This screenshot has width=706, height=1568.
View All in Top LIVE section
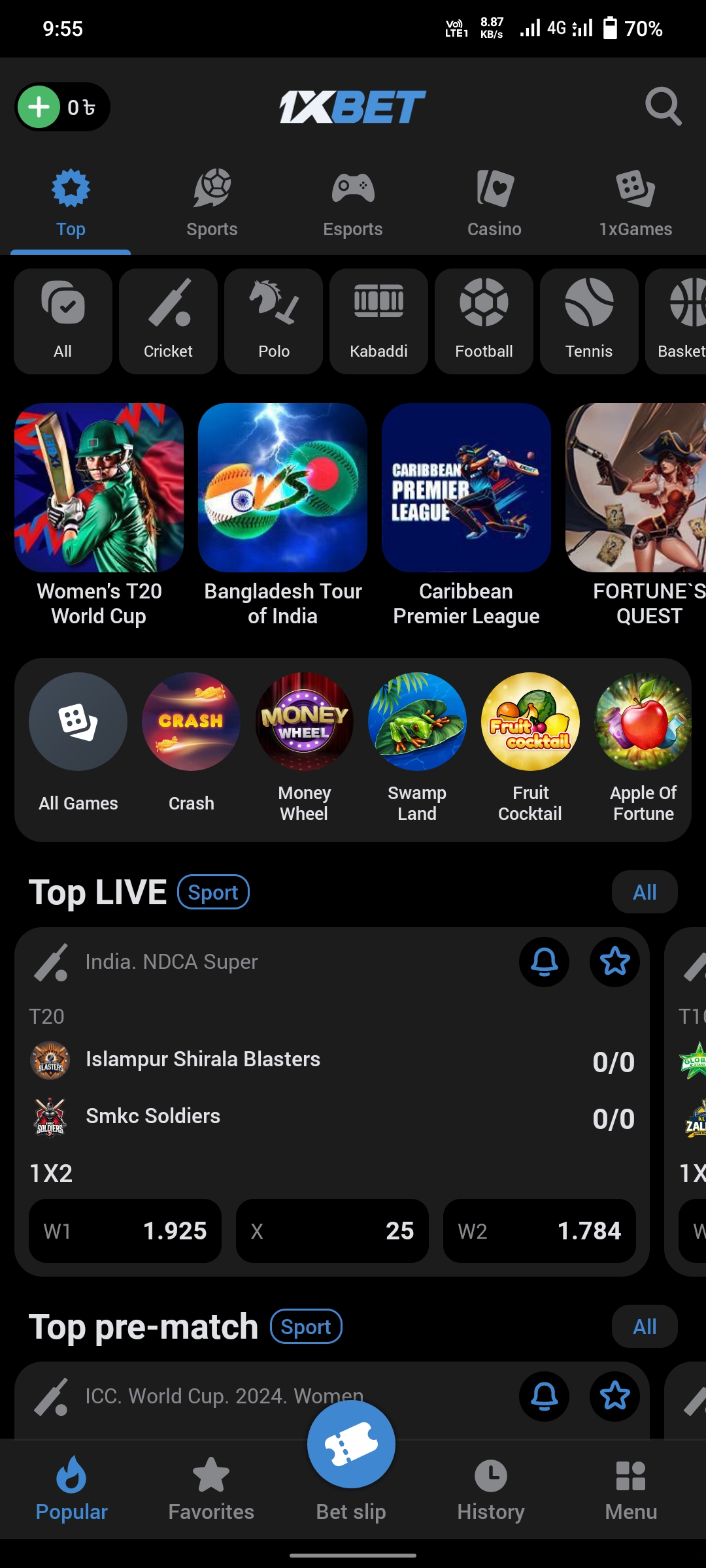click(x=645, y=892)
